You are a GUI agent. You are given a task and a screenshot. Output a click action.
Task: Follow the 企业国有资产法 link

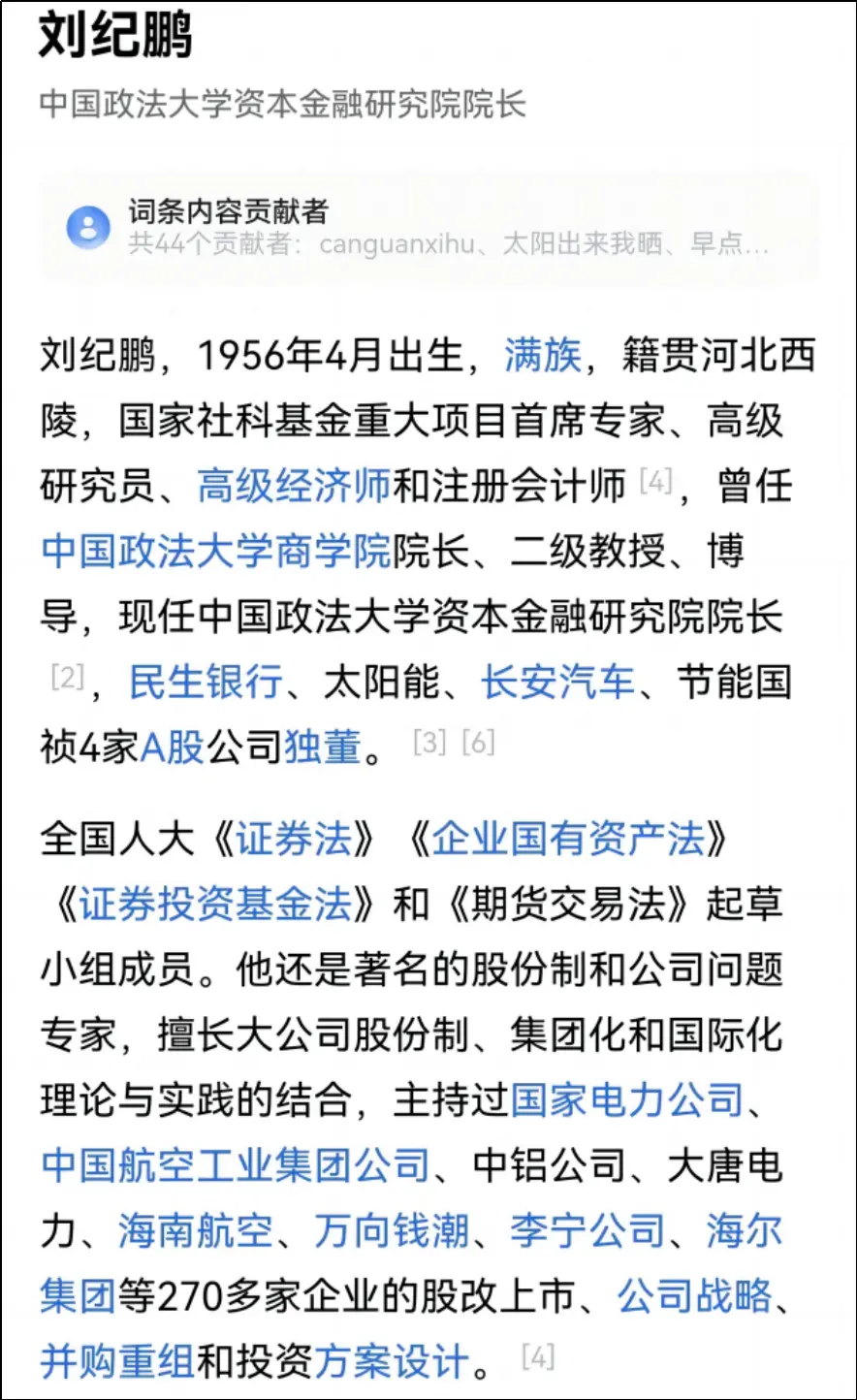[568, 839]
